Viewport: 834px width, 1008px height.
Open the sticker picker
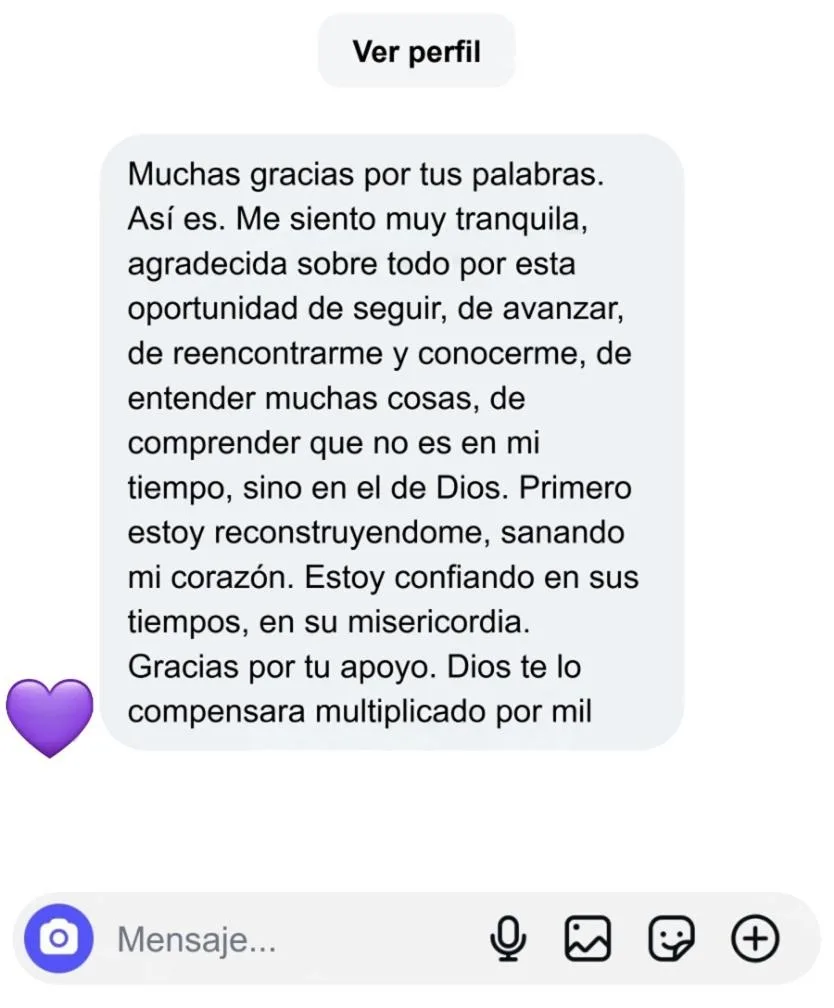coord(672,939)
